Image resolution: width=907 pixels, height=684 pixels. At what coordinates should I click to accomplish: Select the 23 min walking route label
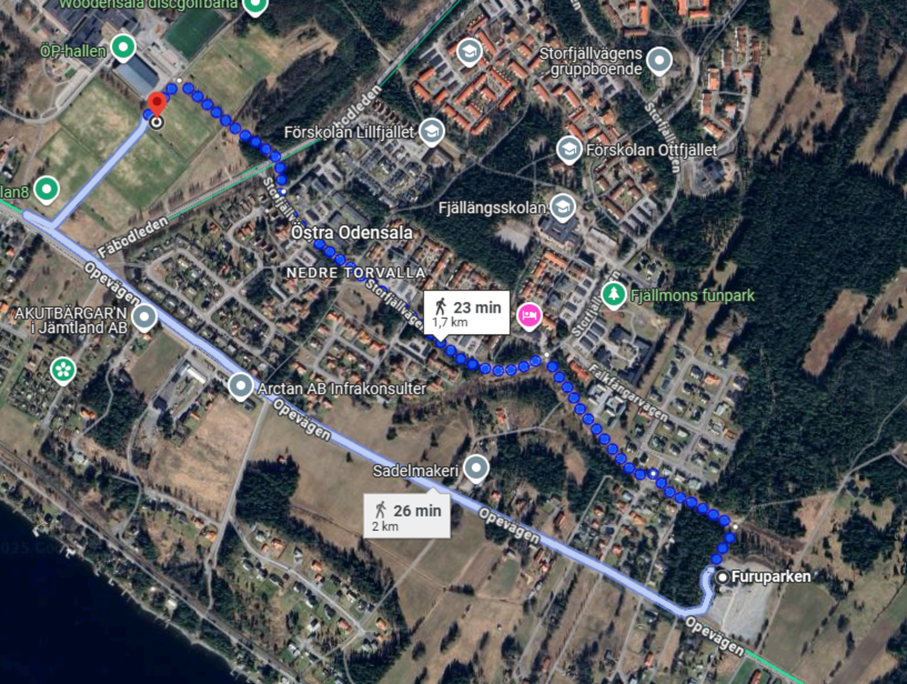click(467, 312)
